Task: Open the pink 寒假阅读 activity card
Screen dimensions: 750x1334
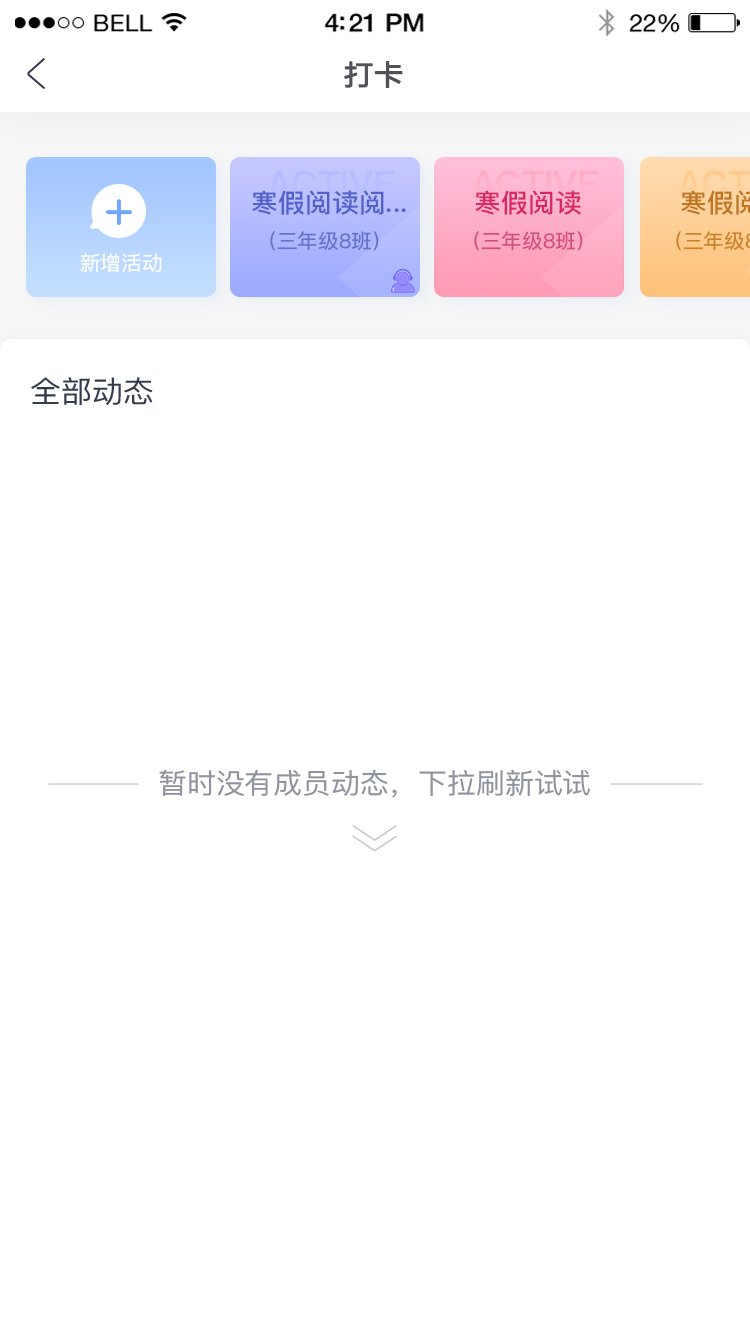Action: pyautogui.click(x=529, y=227)
